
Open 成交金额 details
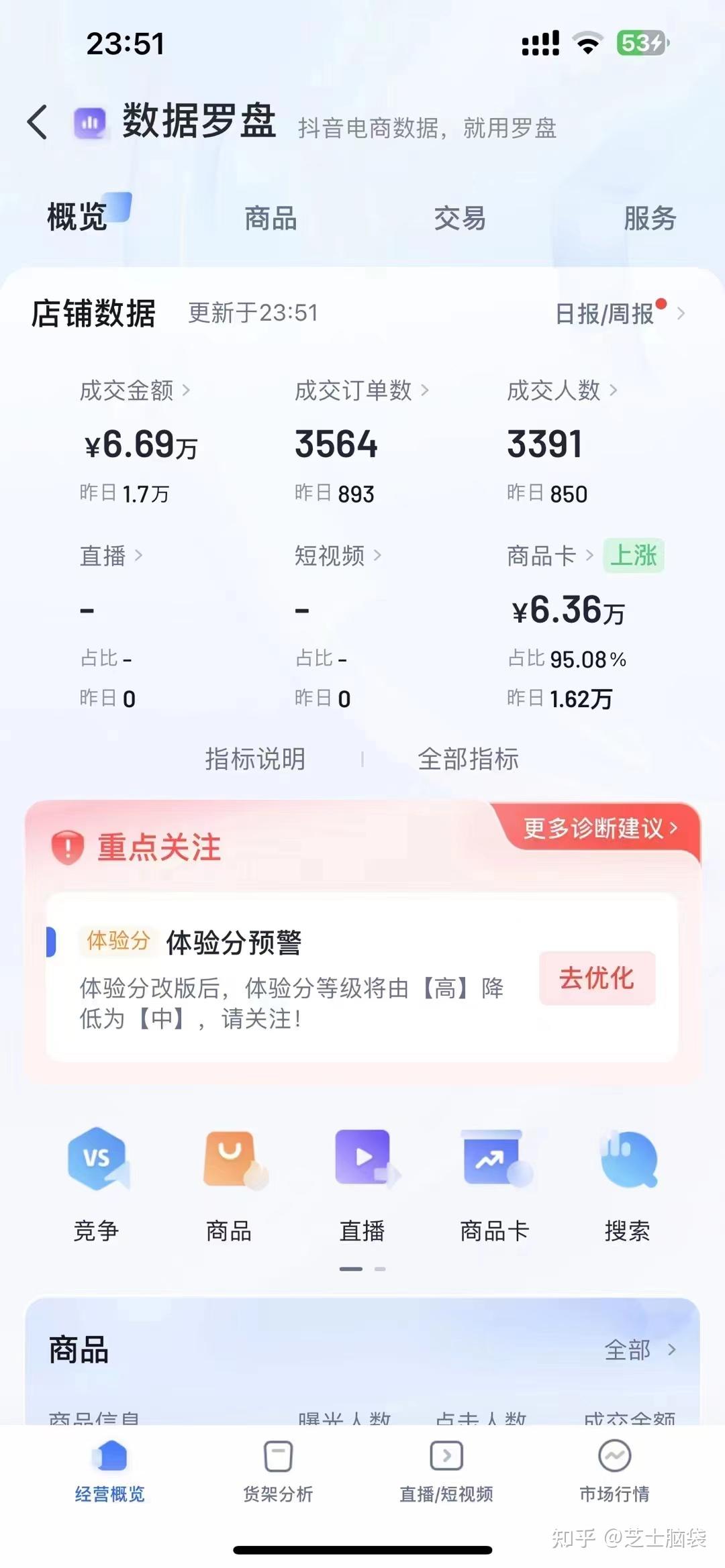pos(135,390)
